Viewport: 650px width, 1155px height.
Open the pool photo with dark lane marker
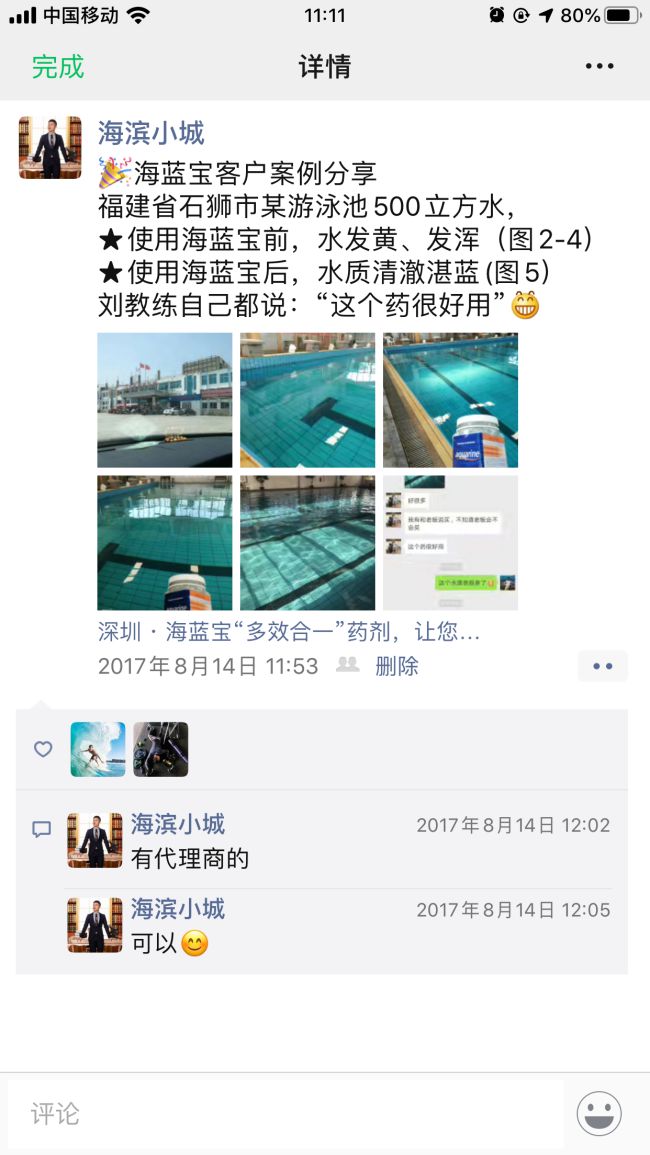click(x=307, y=400)
